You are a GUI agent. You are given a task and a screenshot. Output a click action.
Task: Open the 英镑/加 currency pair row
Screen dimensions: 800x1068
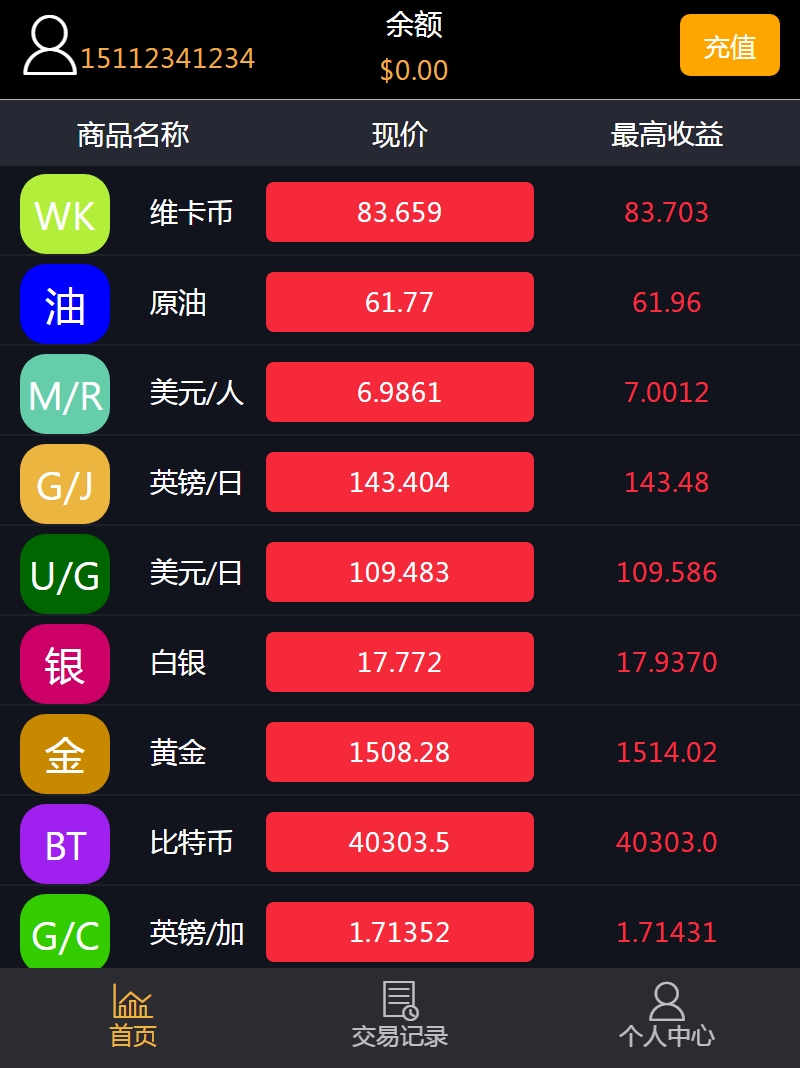click(399, 932)
